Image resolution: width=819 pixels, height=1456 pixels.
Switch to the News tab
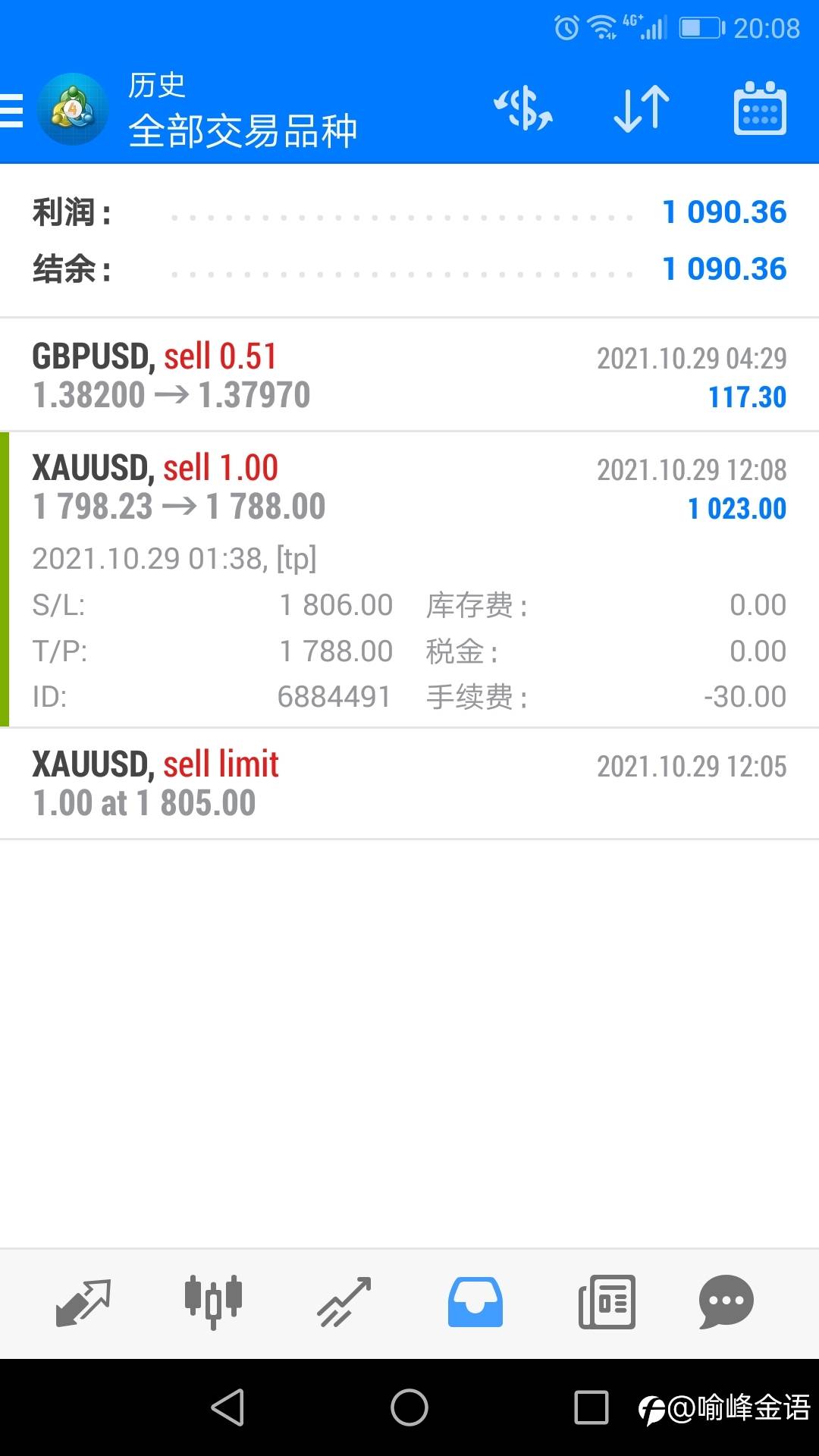point(607,1303)
